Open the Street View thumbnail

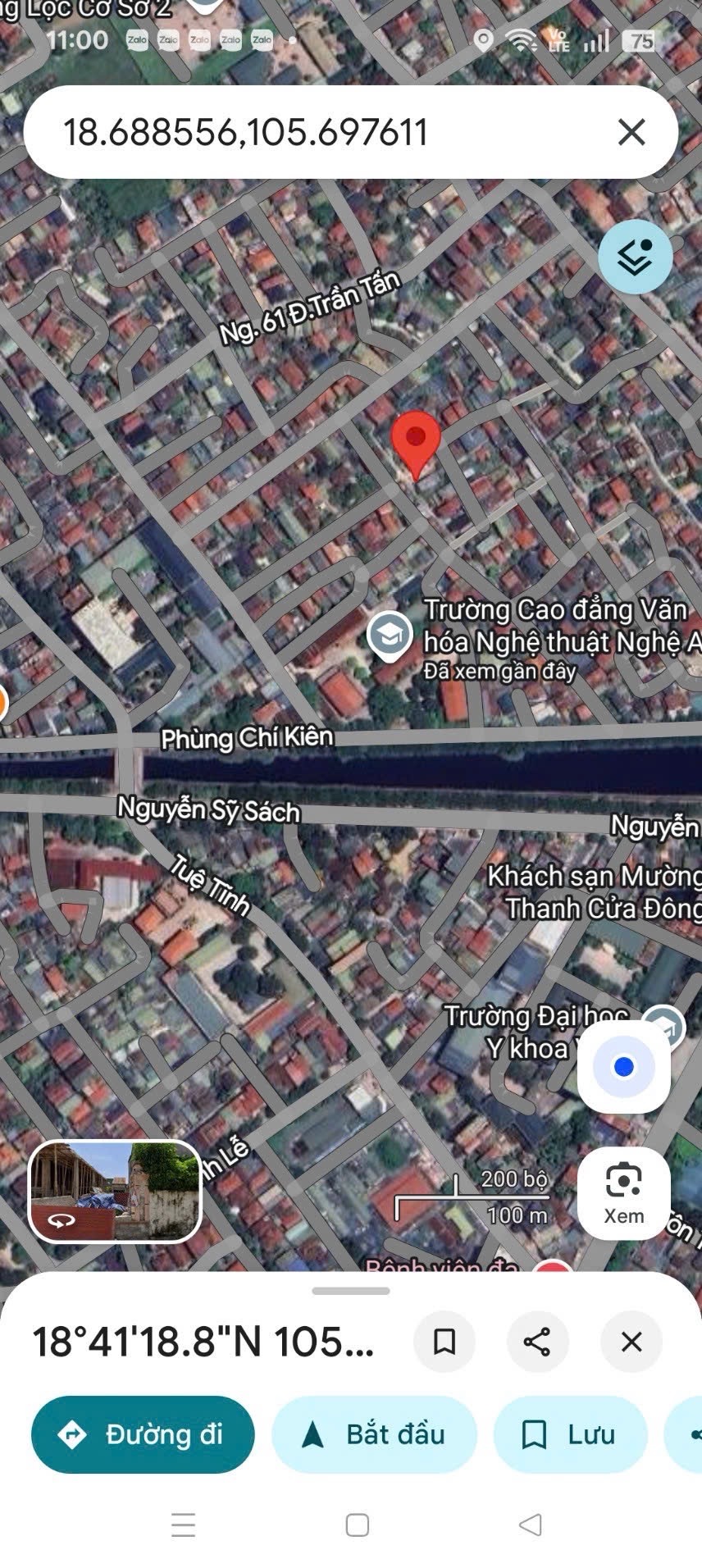click(116, 1191)
